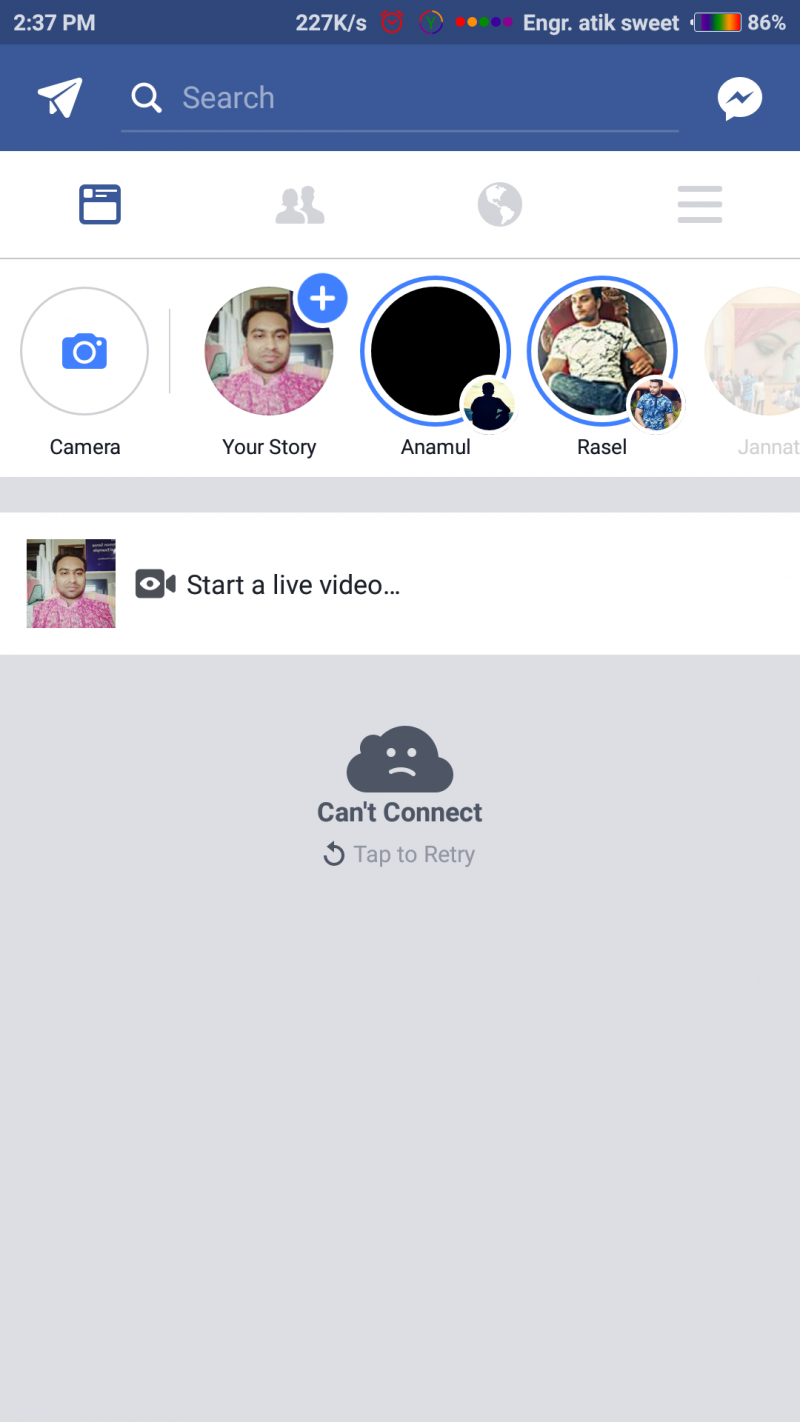The height and width of the screenshot is (1422, 800).
Task: Start a live video
Action: [292, 585]
